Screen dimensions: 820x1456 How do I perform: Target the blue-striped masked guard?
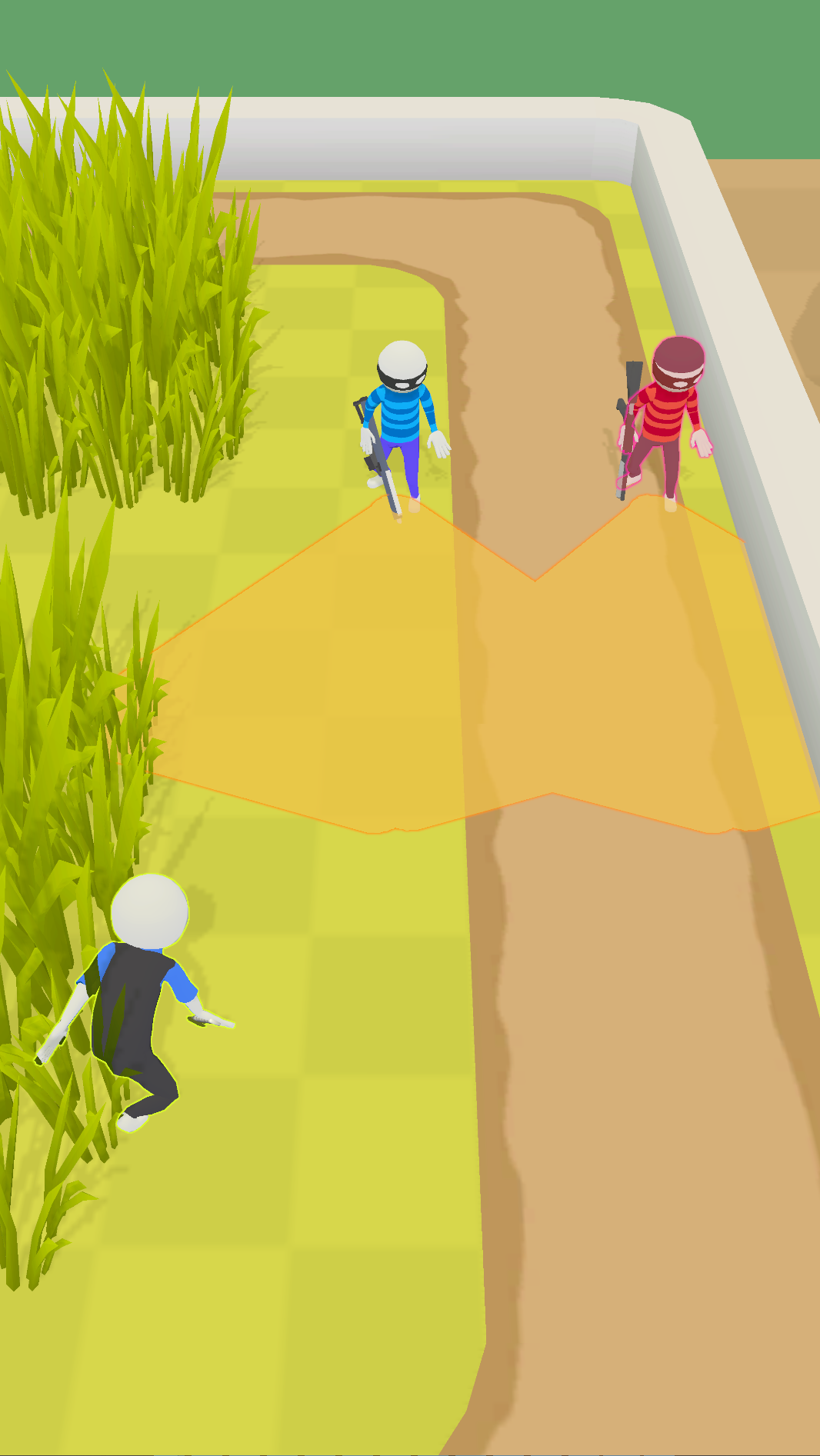point(400,428)
